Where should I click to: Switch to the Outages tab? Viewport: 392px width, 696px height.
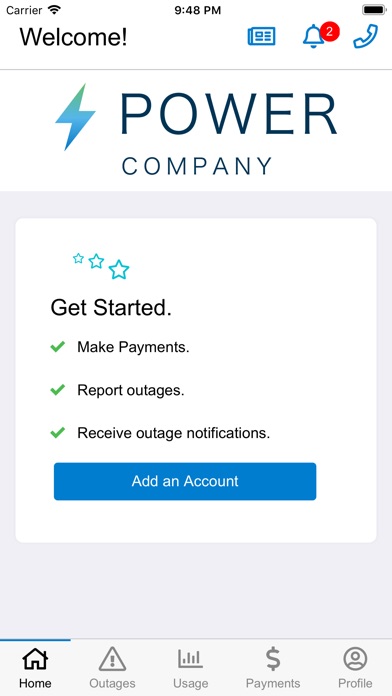(112, 667)
